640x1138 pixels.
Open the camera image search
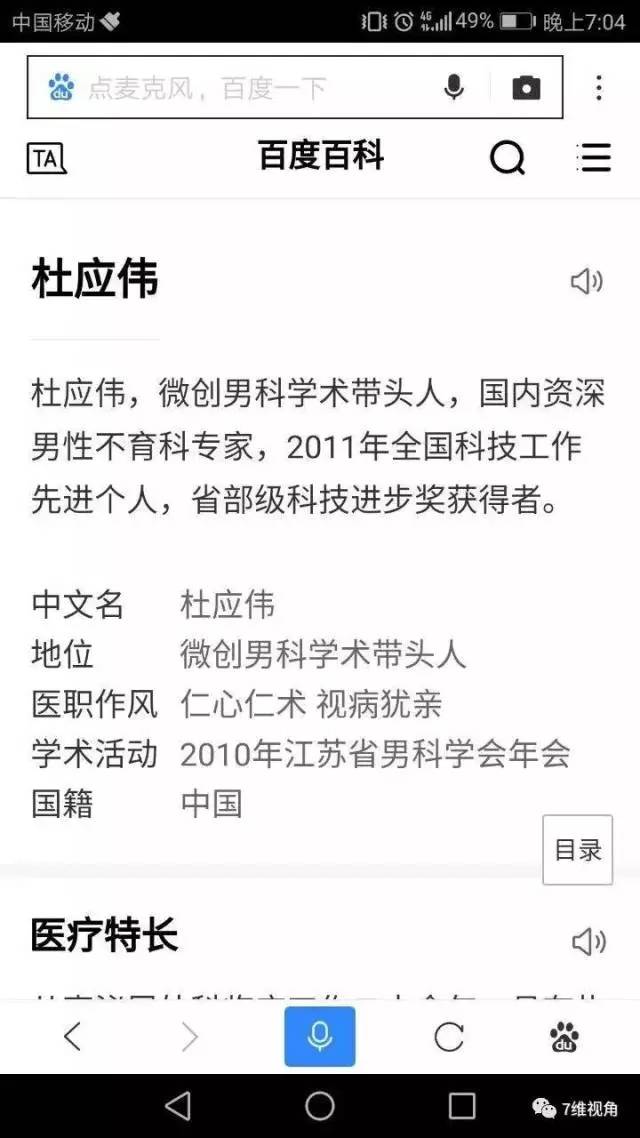pos(526,88)
